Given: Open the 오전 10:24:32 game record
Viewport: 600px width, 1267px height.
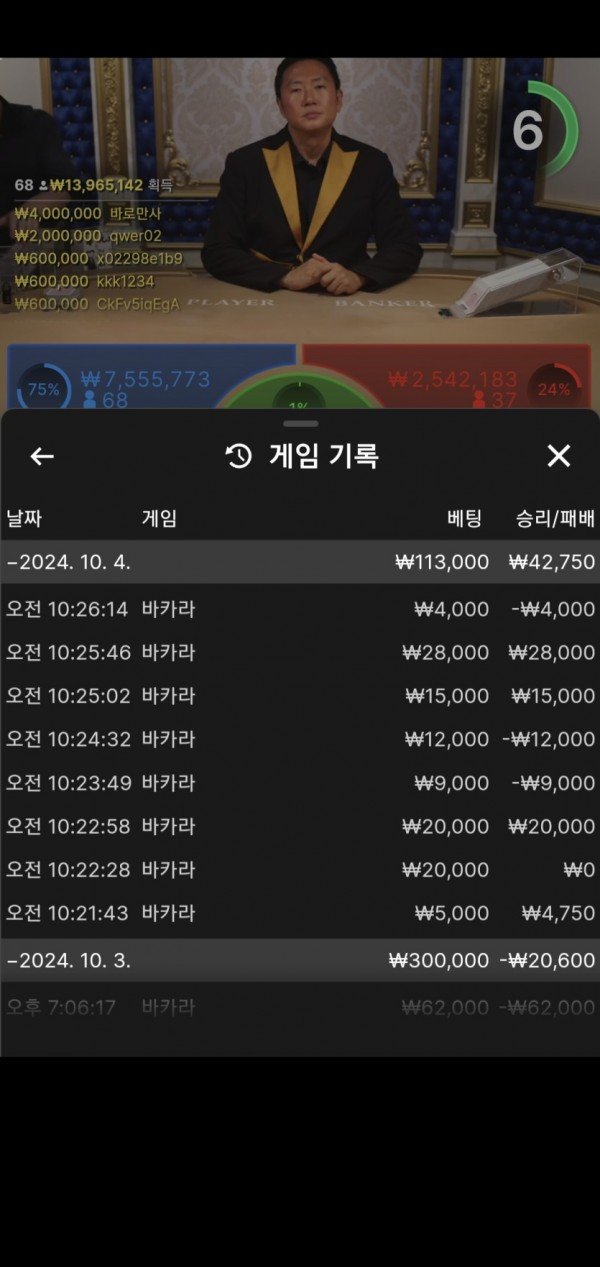Looking at the screenshot, I should (300, 740).
